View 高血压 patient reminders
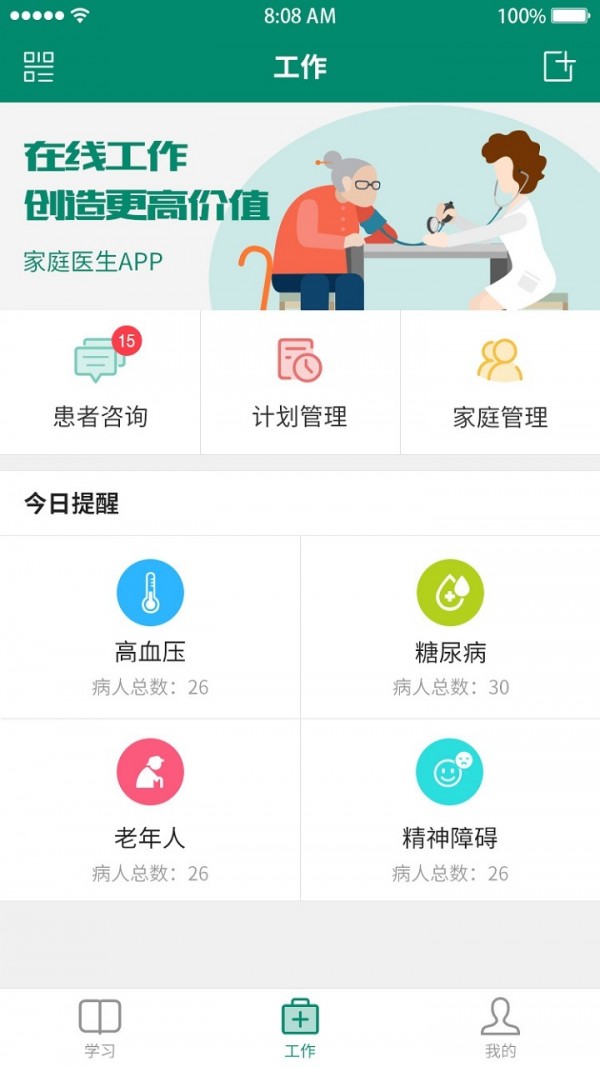 click(x=150, y=627)
